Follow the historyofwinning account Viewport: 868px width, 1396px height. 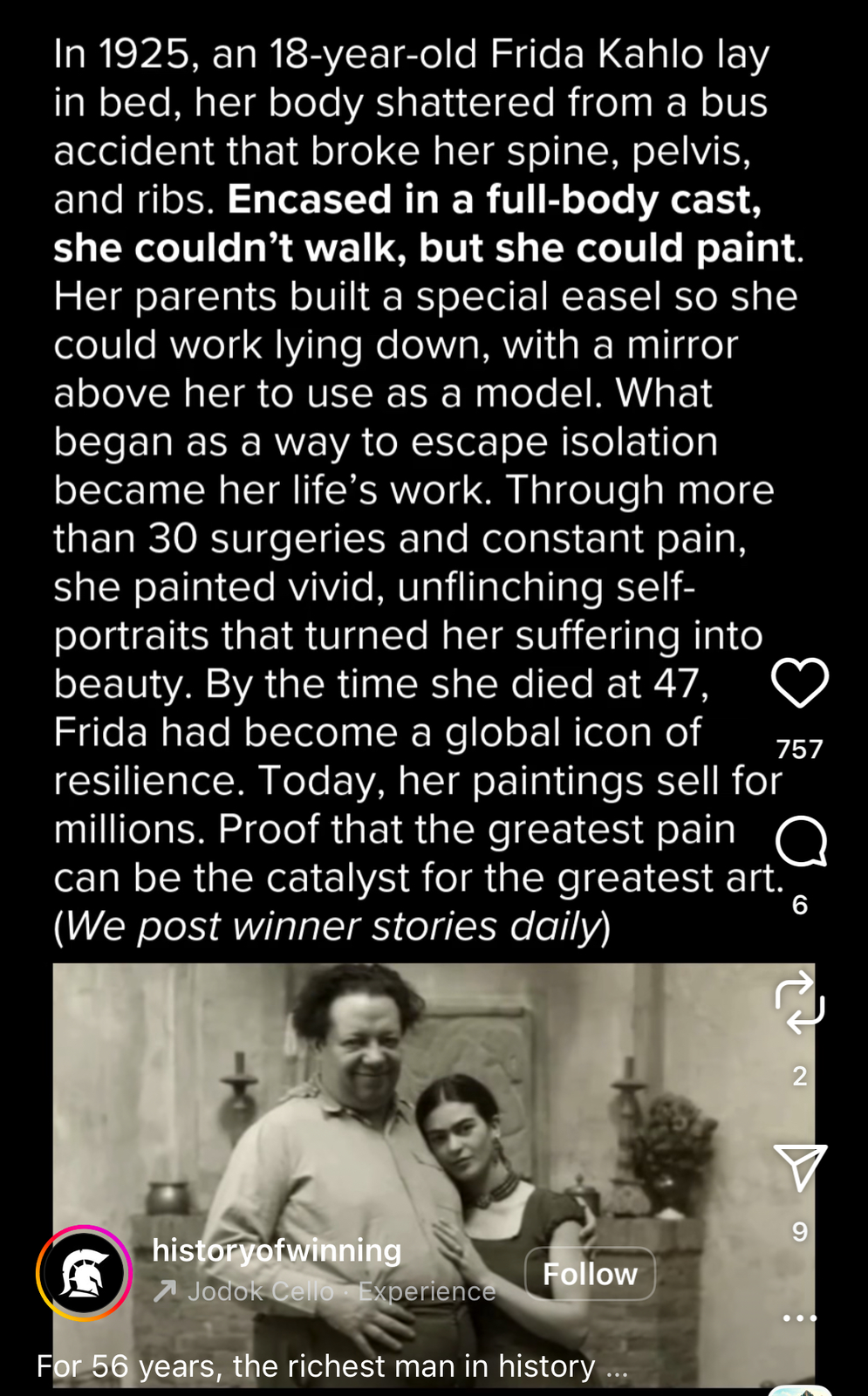(x=590, y=1274)
